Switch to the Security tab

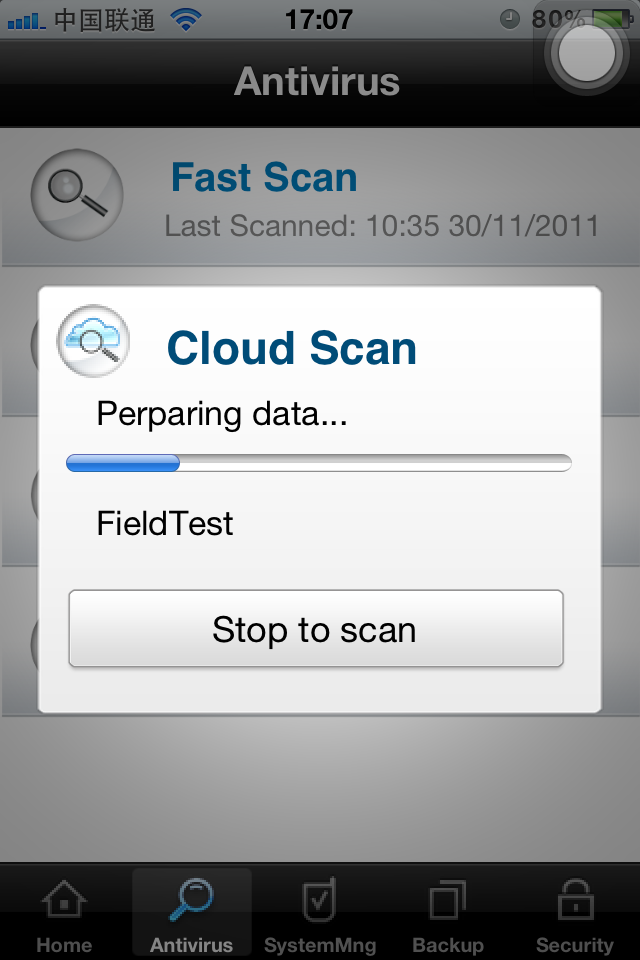[x=574, y=914]
